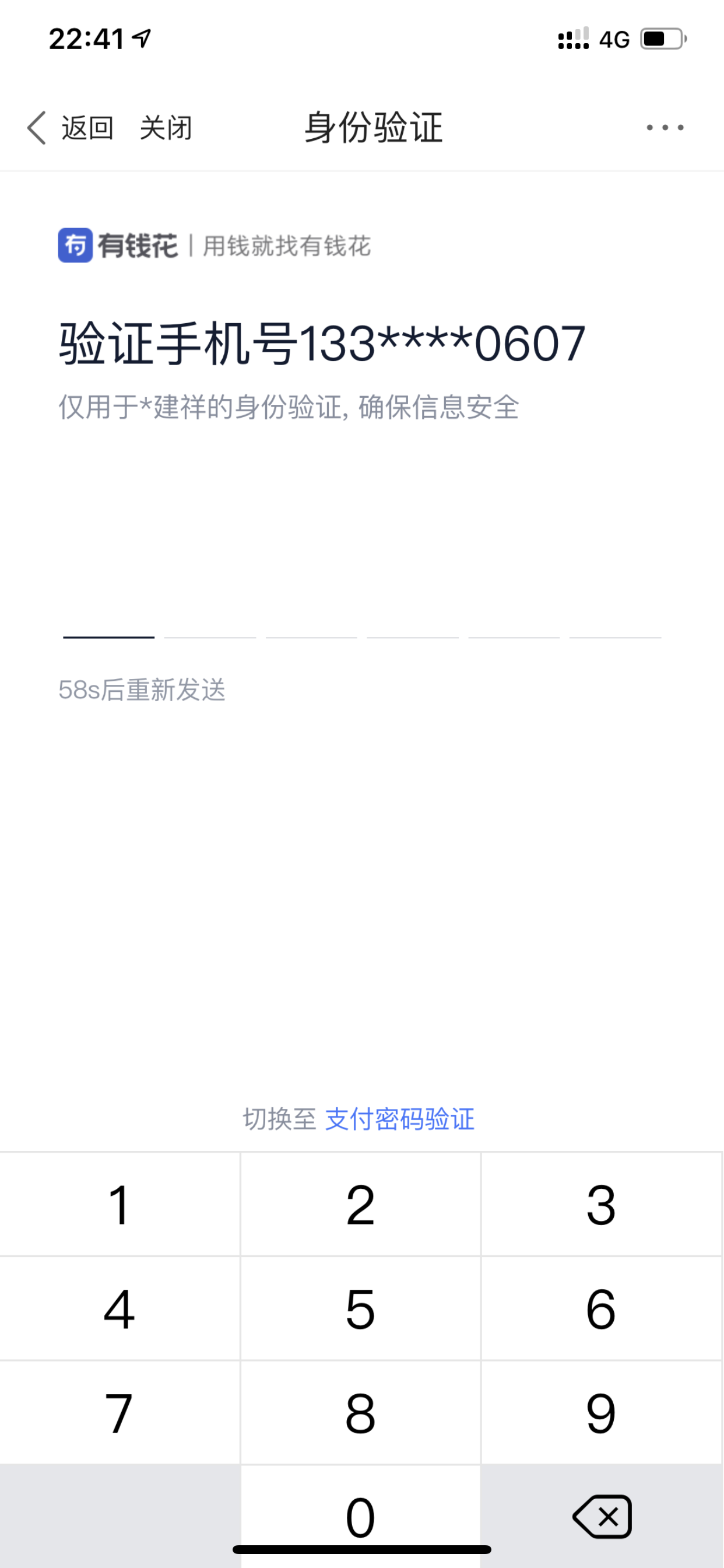Delete a digit with the backspace key
Image resolution: width=724 pixels, height=1568 pixels.
point(602,1516)
